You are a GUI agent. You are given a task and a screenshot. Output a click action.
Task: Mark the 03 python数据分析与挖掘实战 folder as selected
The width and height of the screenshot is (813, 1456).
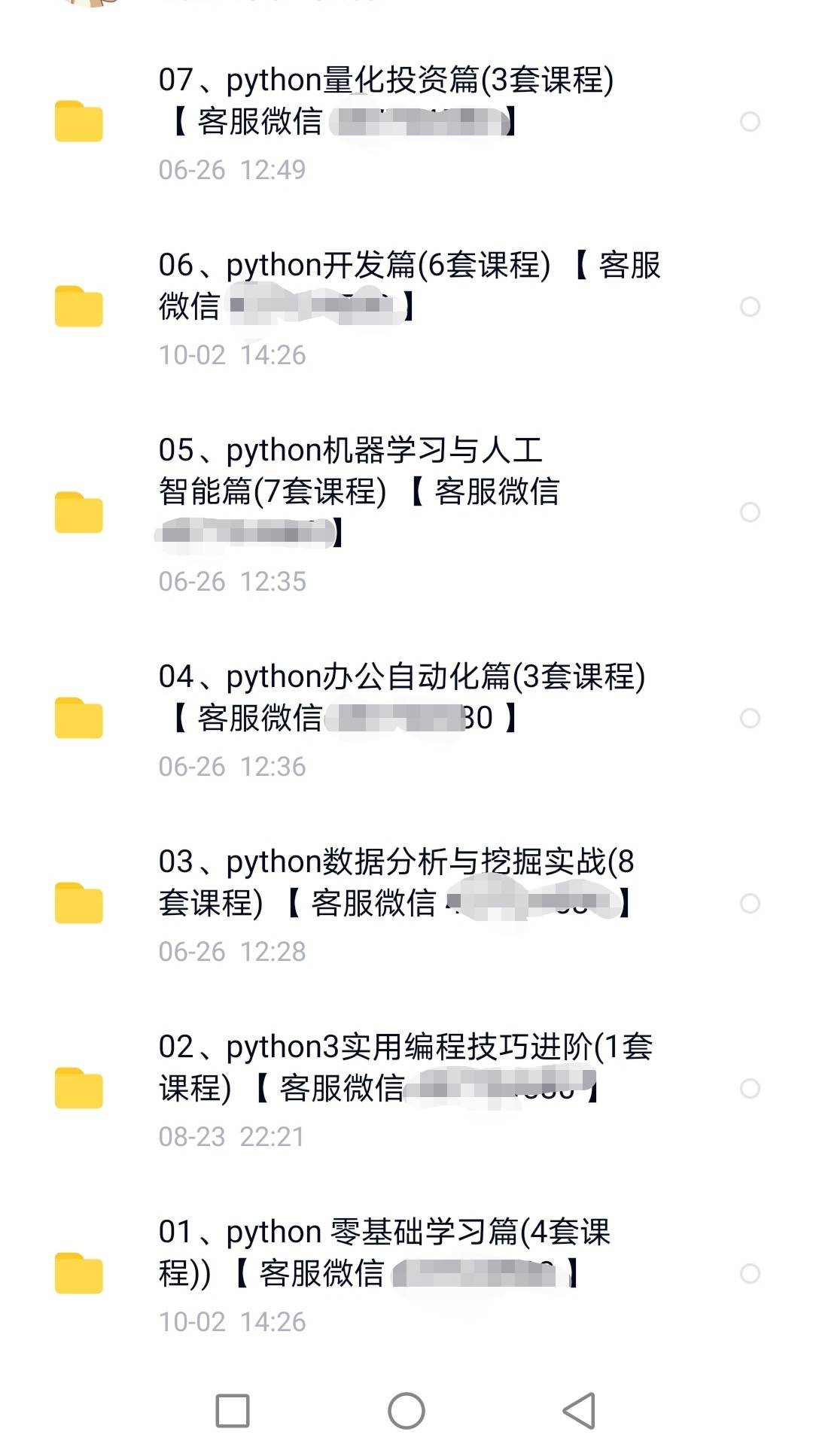[750, 903]
